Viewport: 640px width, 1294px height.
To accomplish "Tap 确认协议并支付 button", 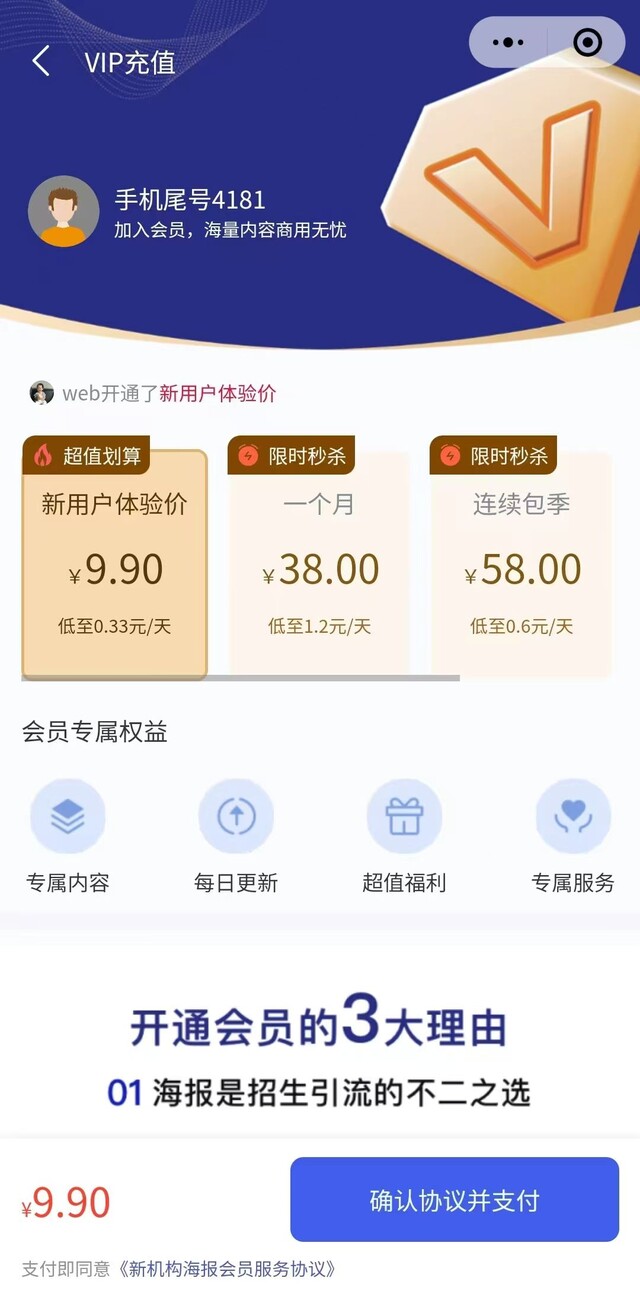I will [x=454, y=1200].
